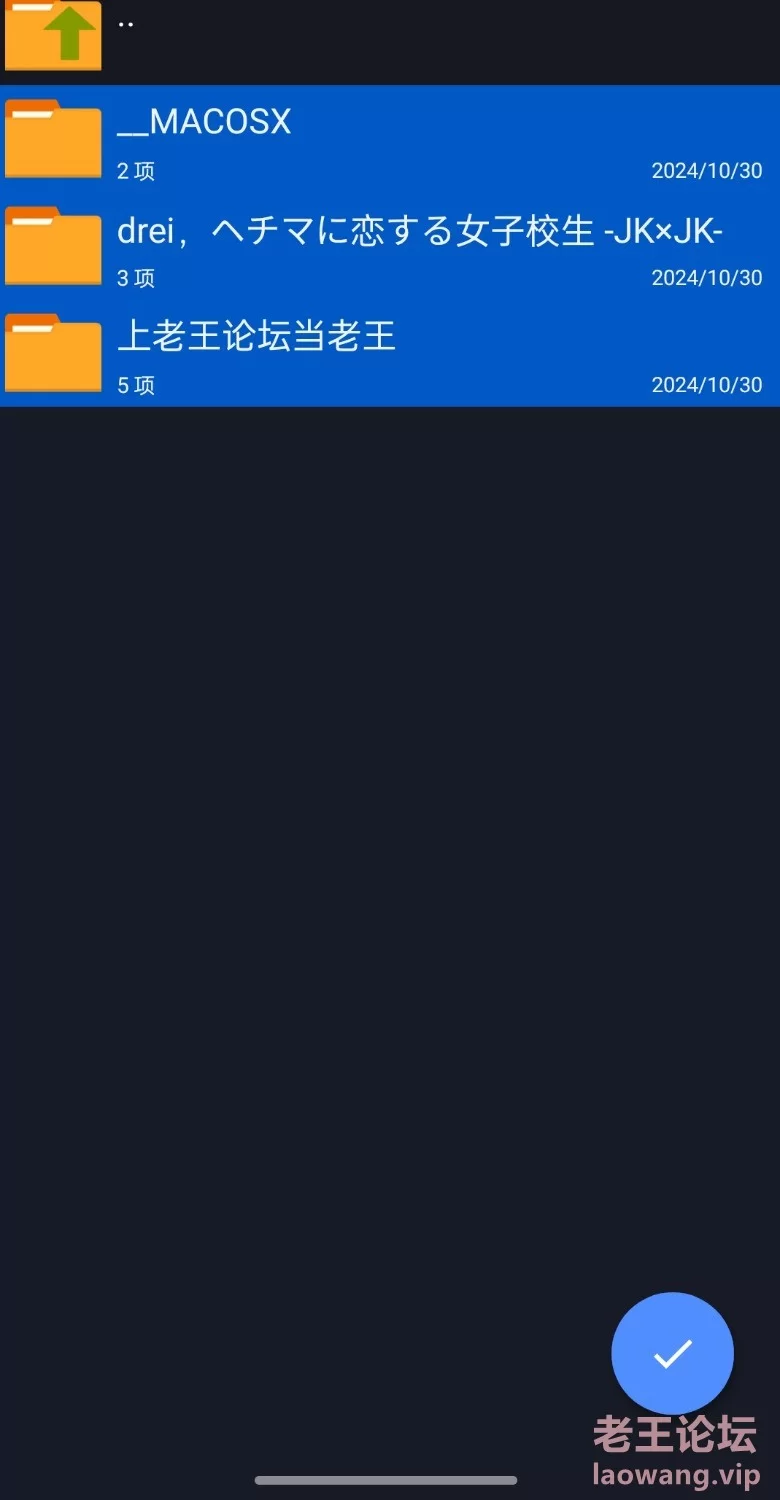Viewport: 780px width, 1500px height.
Task: Confirm selection with the checkmark button
Action: [x=672, y=1354]
